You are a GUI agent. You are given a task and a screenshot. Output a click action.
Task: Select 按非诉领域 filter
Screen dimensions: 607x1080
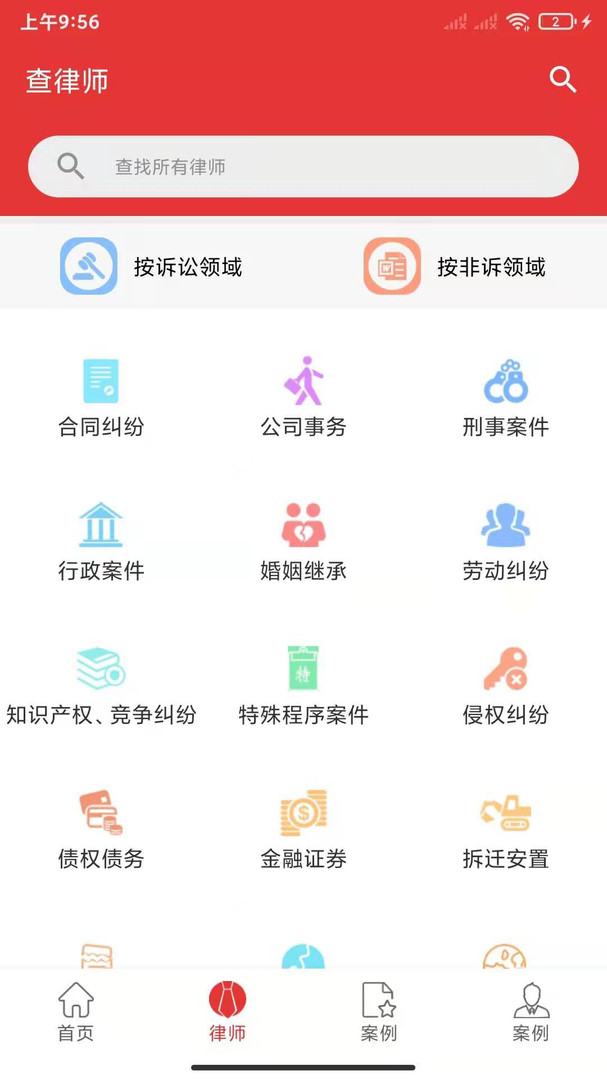pos(455,266)
